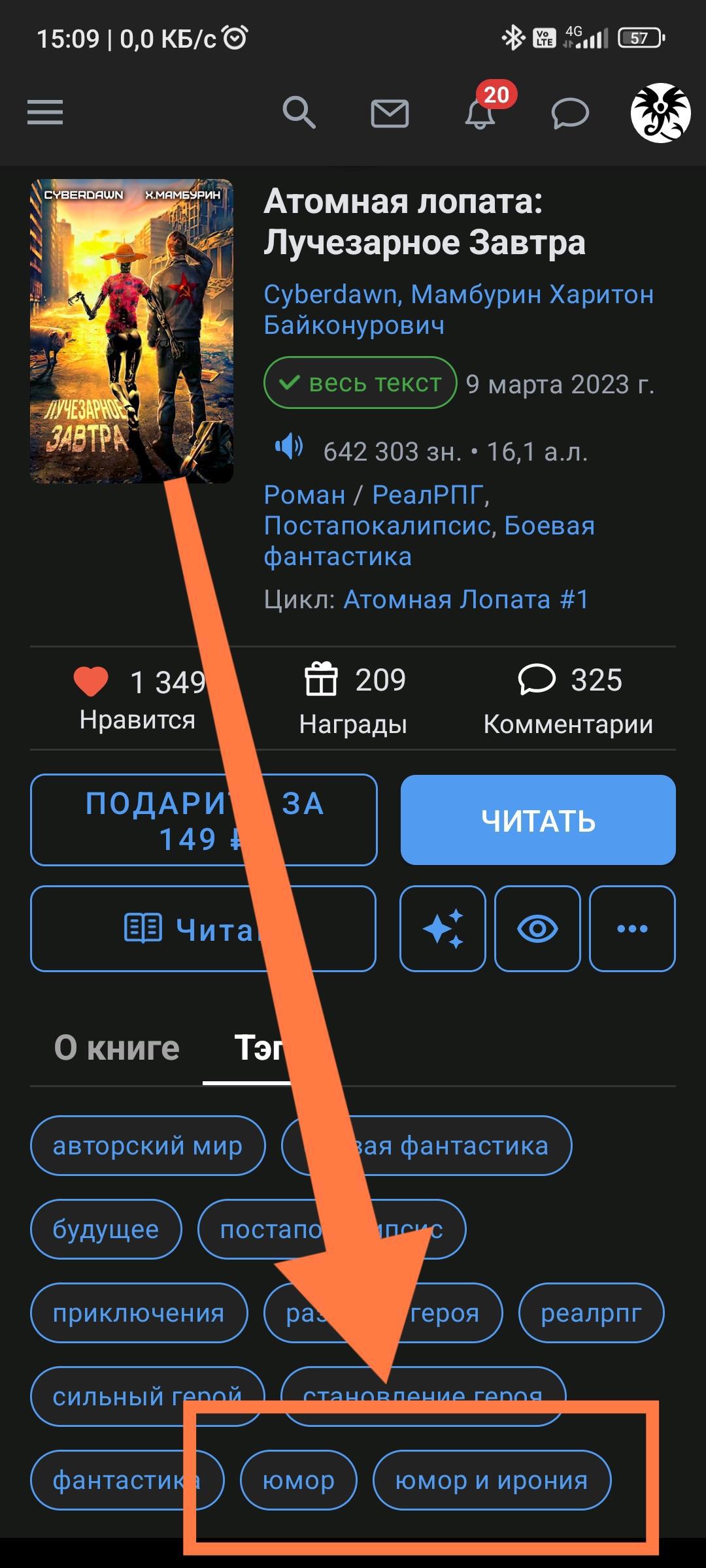
Task: Open the profile avatar
Action: [660, 112]
